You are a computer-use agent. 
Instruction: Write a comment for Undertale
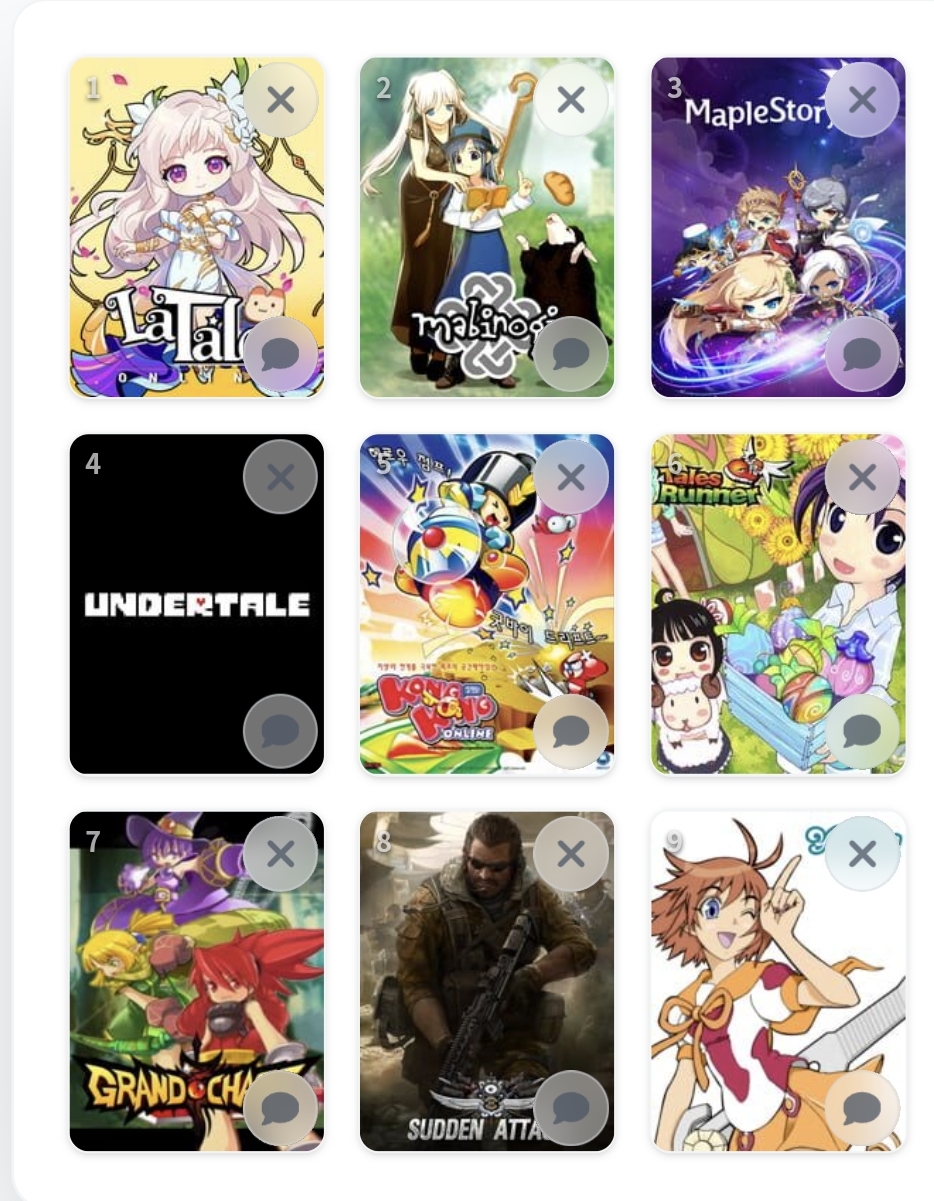(280, 731)
